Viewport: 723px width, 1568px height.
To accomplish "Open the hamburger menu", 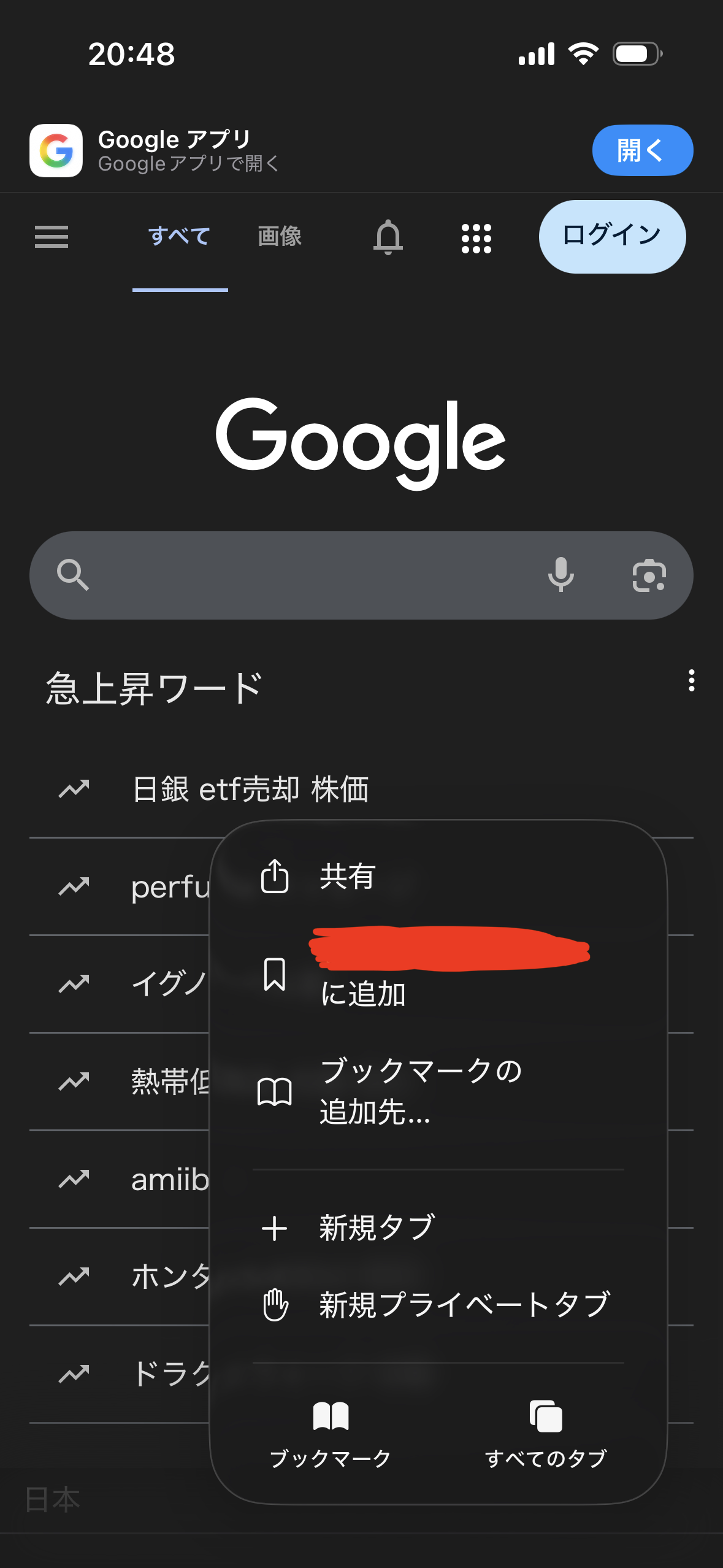I will tap(52, 237).
